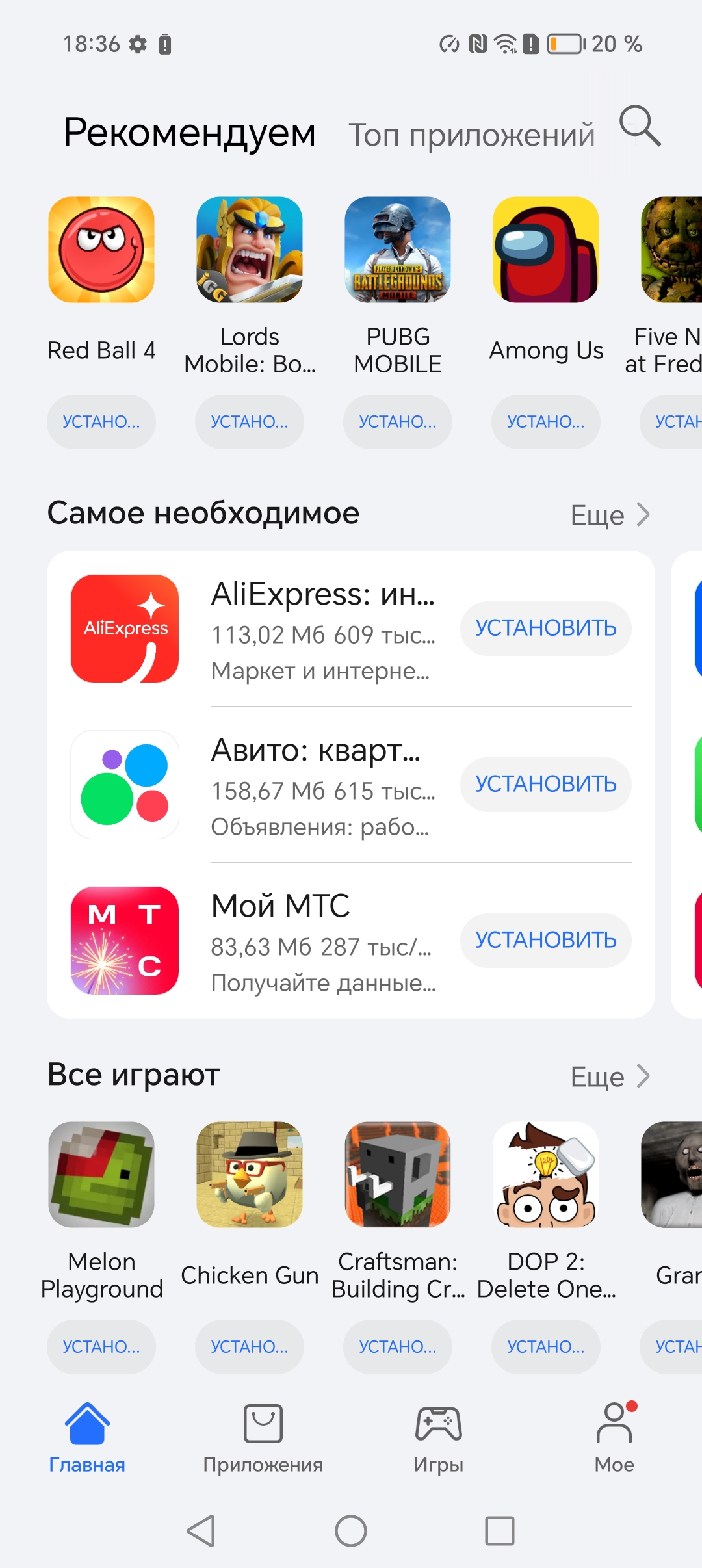Screen dimensions: 702x1568
Task: Open the search magnifier icon
Action: tap(640, 126)
